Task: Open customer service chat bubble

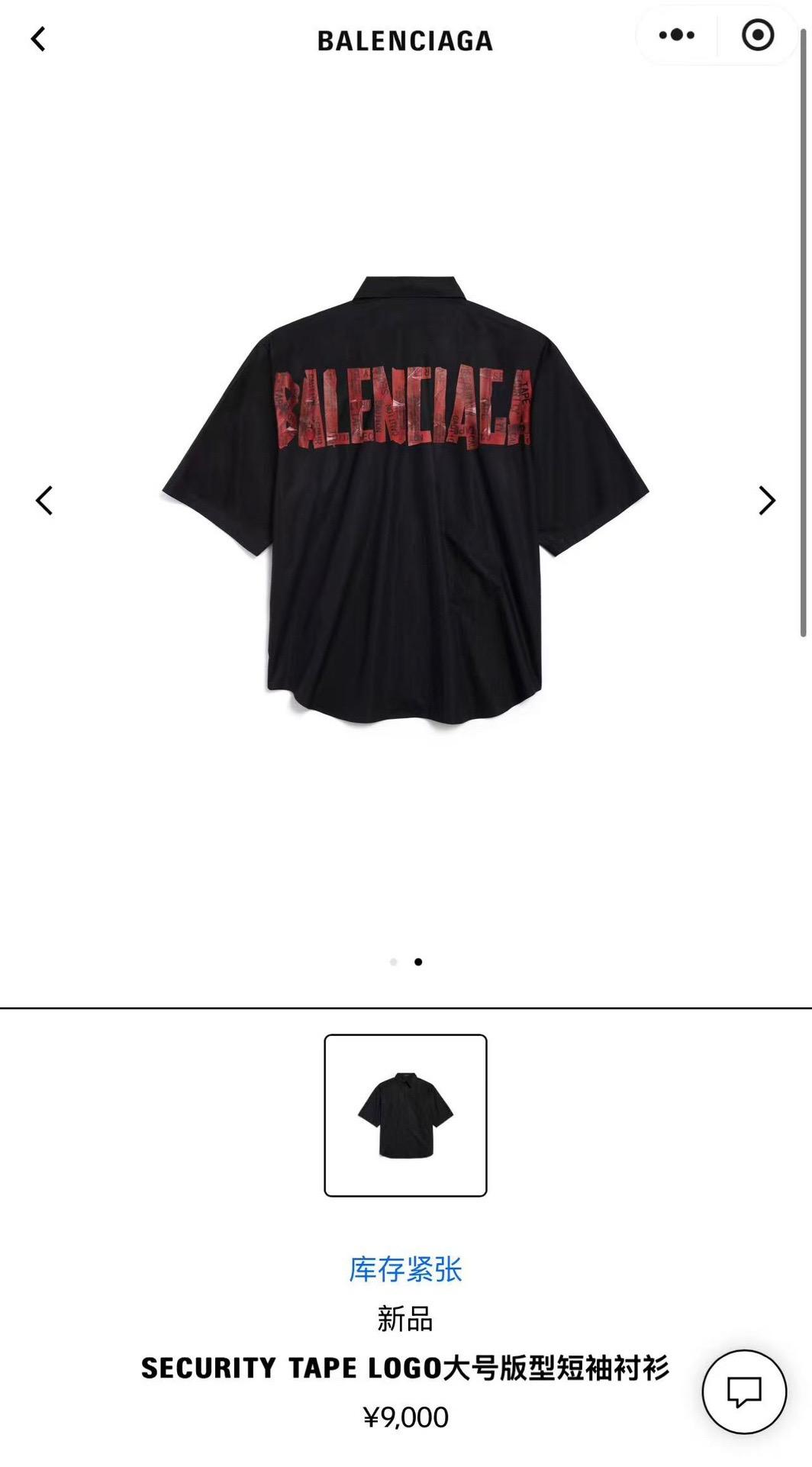Action: [744, 1392]
